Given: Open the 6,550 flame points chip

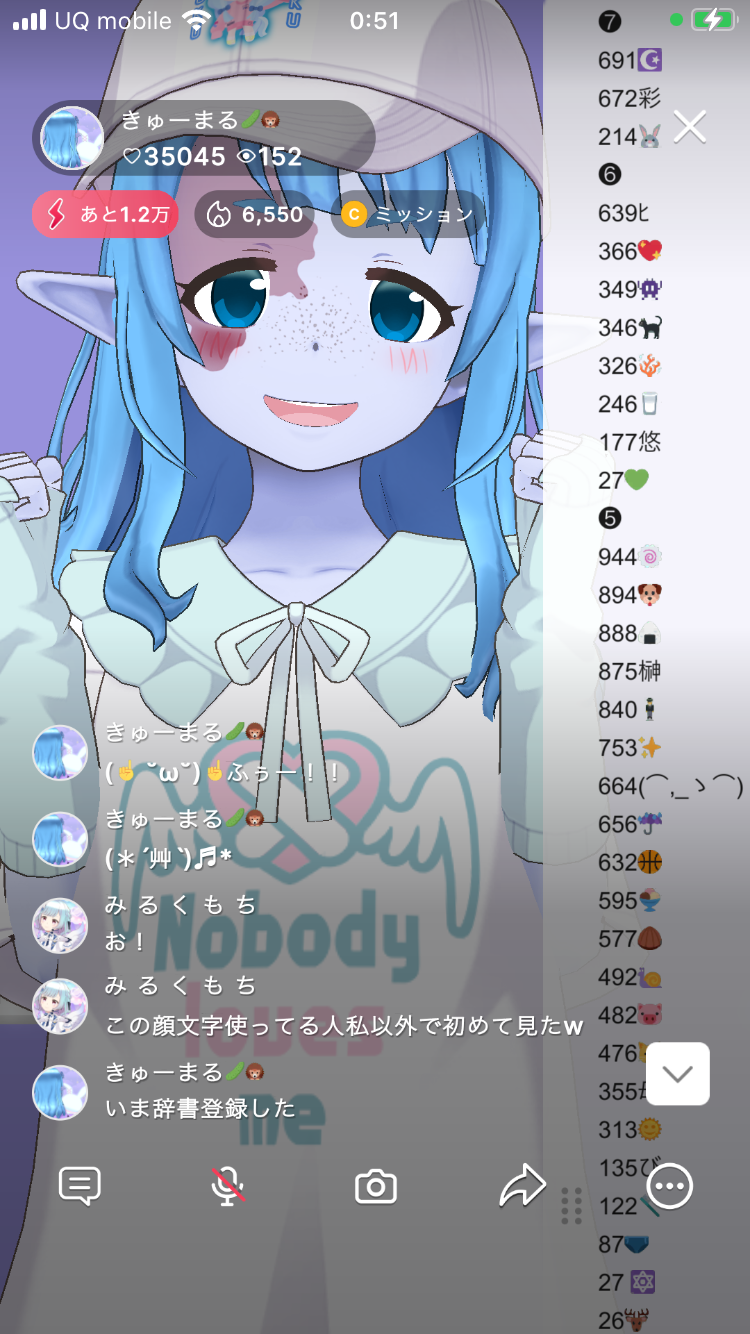Looking at the screenshot, I should click(254, 214).
